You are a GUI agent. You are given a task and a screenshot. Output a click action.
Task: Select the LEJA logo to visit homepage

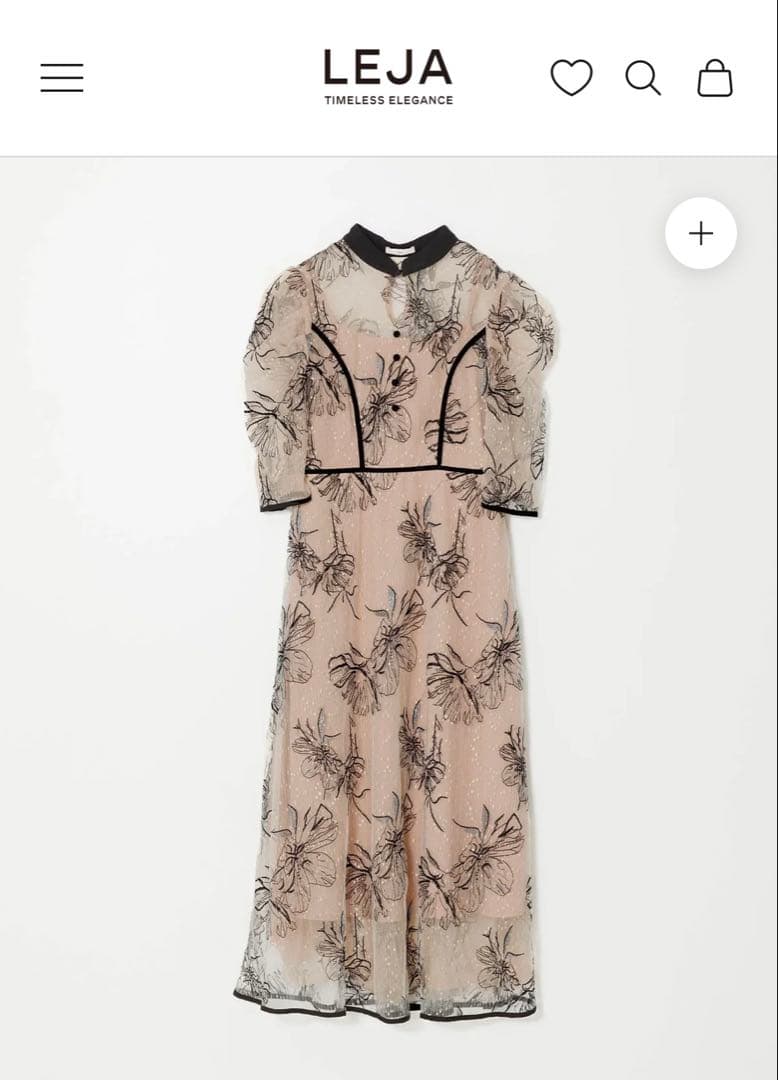pos(388,68)
